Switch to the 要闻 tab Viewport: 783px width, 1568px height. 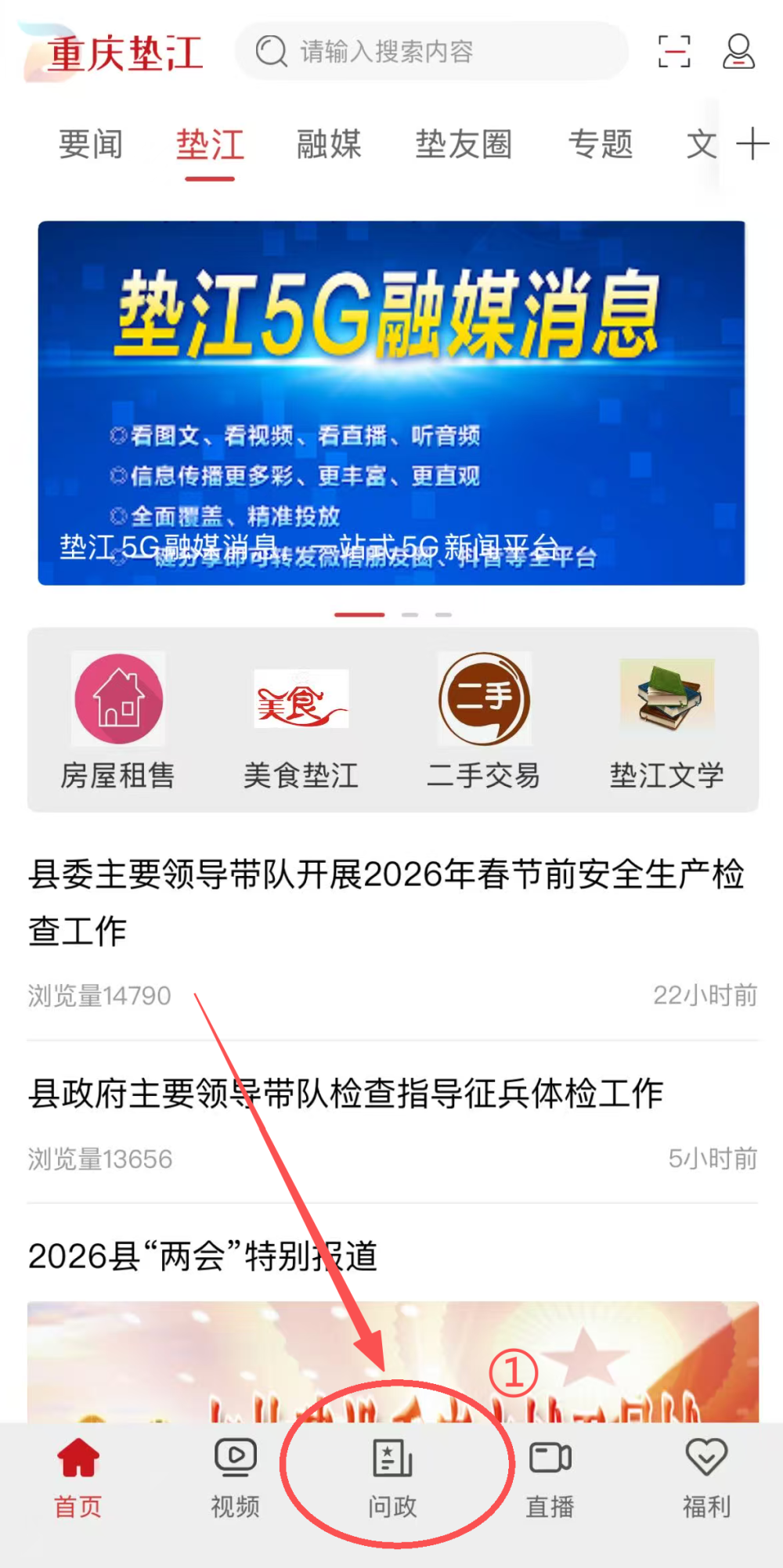point(91,145)
